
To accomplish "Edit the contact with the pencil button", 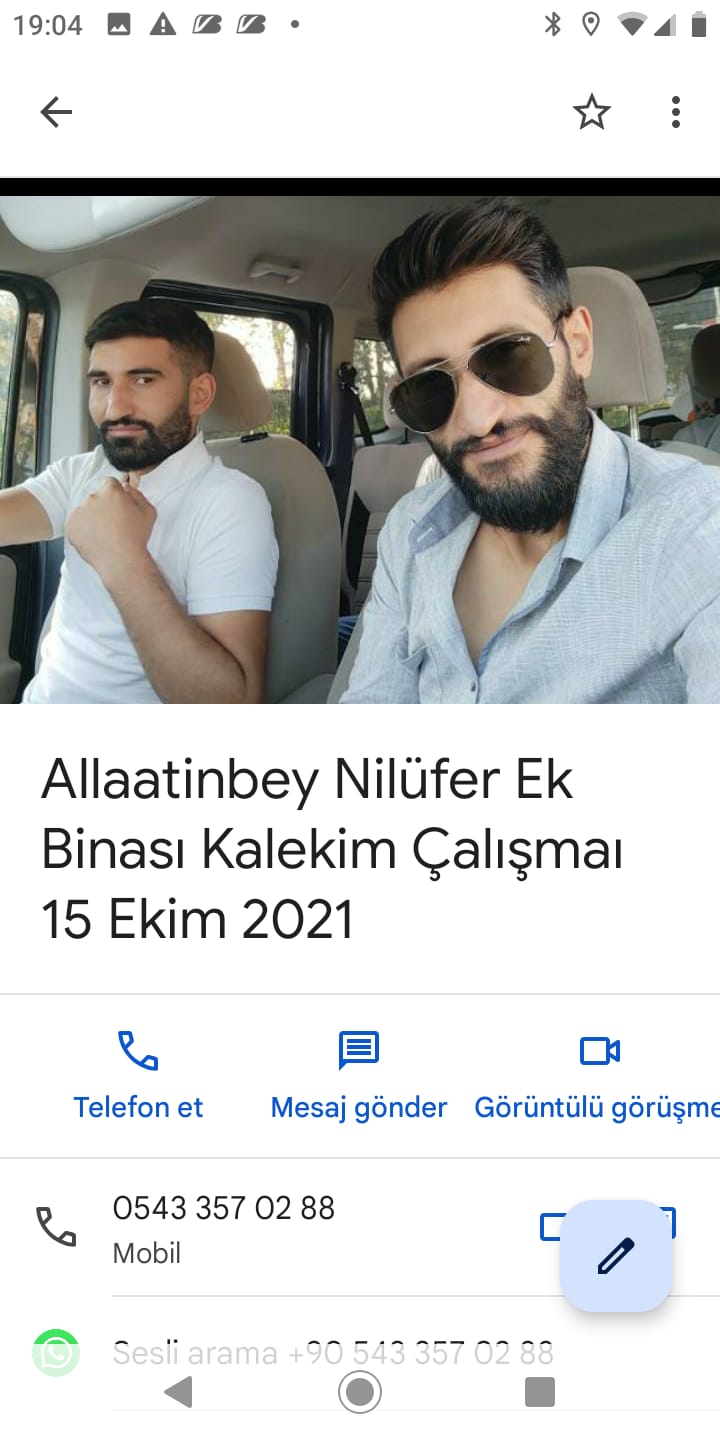I will [x=616, y=1256].
